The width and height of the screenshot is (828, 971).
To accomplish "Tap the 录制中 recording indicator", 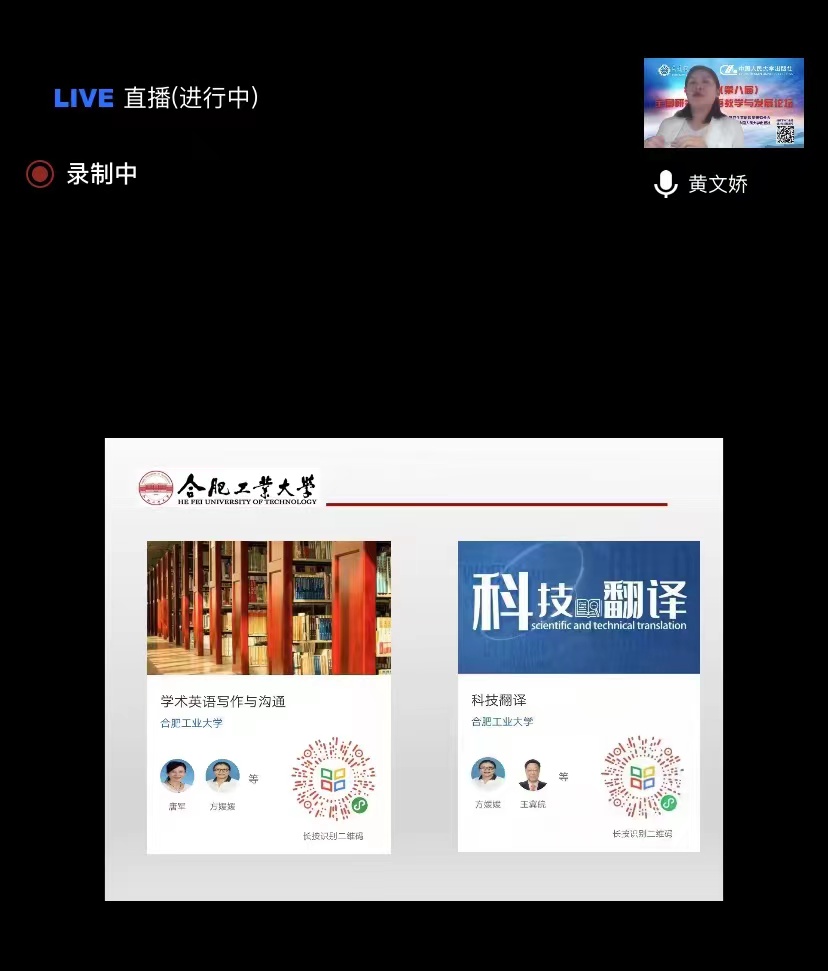I will coord(82,174).
